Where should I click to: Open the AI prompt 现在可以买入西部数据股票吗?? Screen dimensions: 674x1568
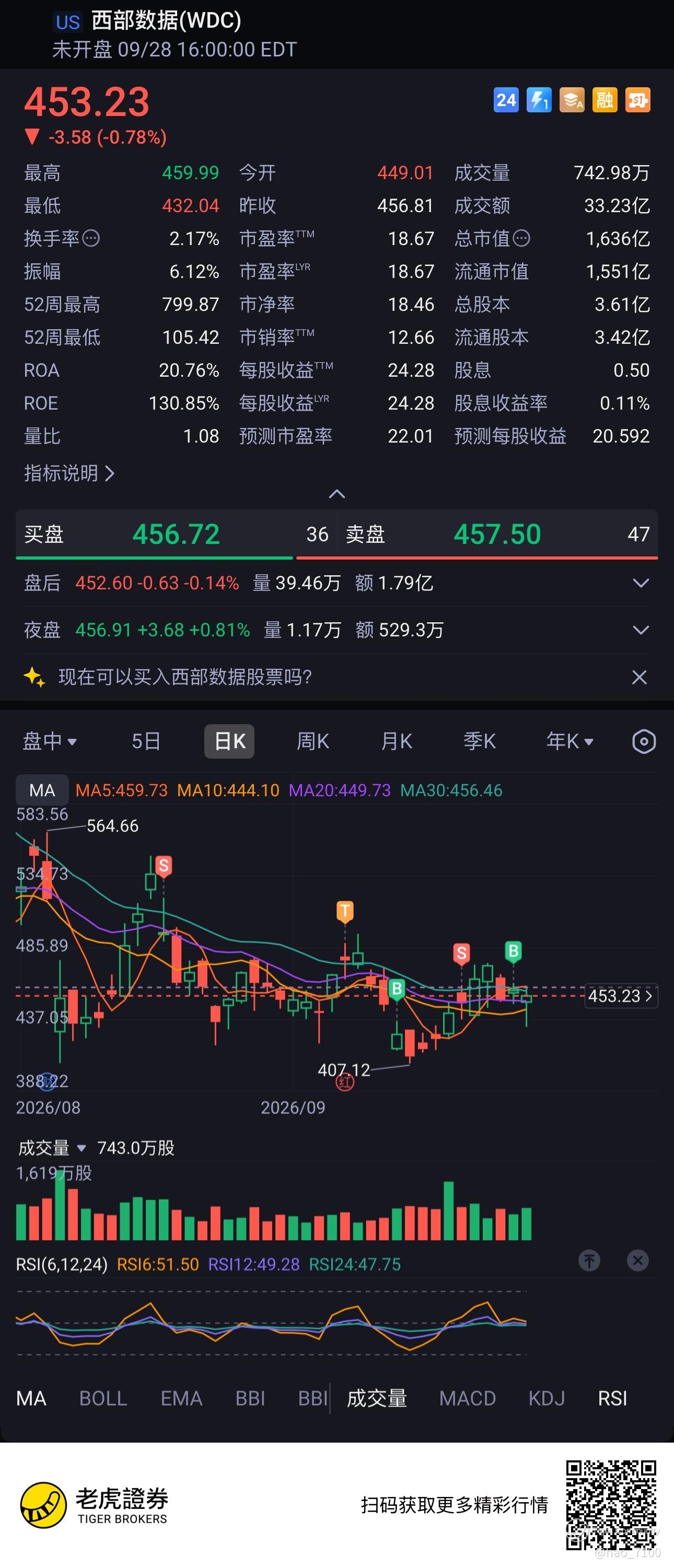click(x=185, y=677)
